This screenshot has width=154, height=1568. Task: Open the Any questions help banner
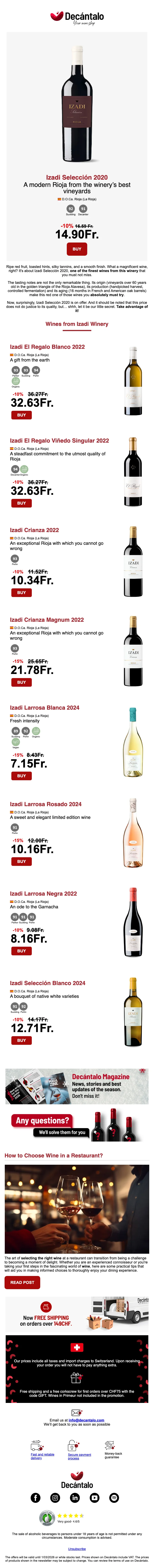pyautogui.click(x=77, y=1125)
